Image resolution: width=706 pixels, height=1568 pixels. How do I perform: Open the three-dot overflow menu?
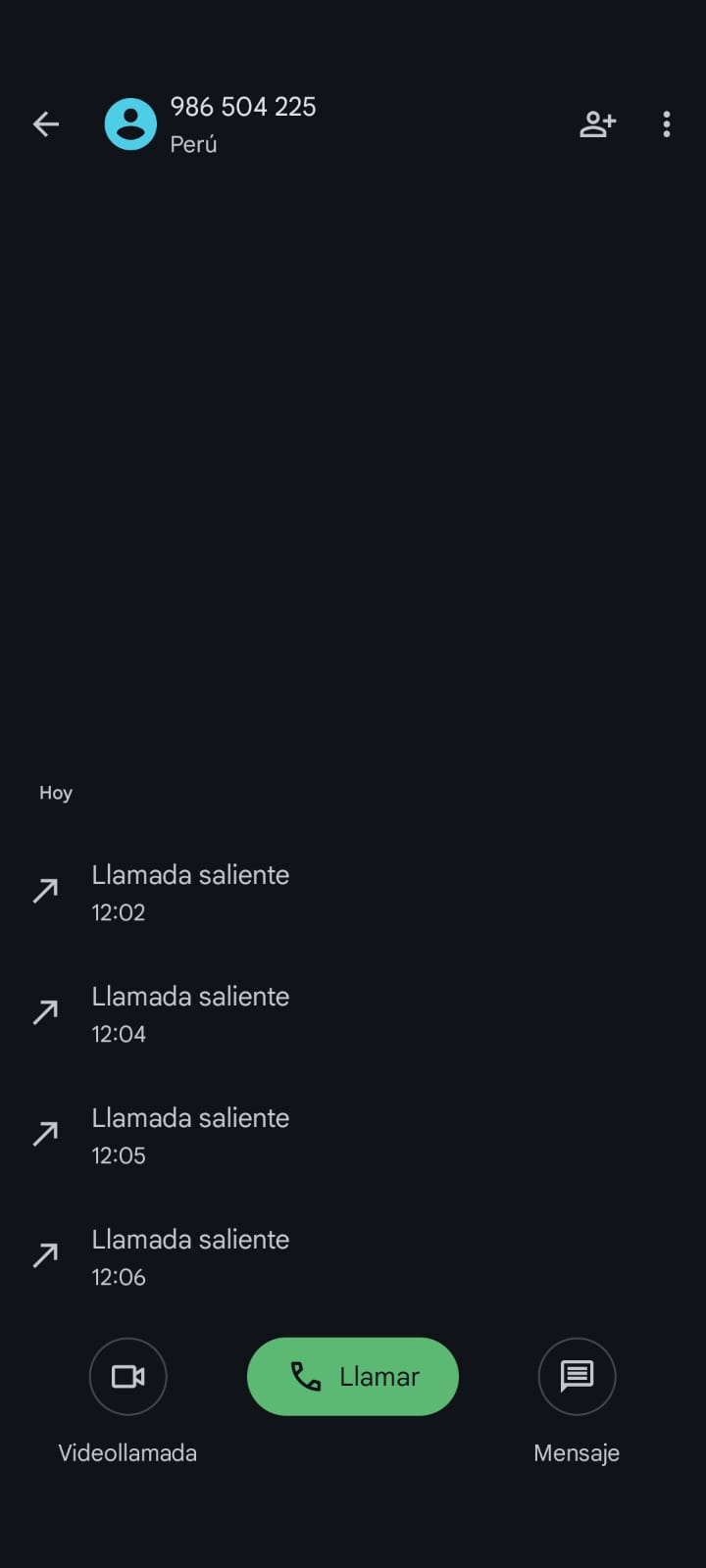click(x=667, y=124)
